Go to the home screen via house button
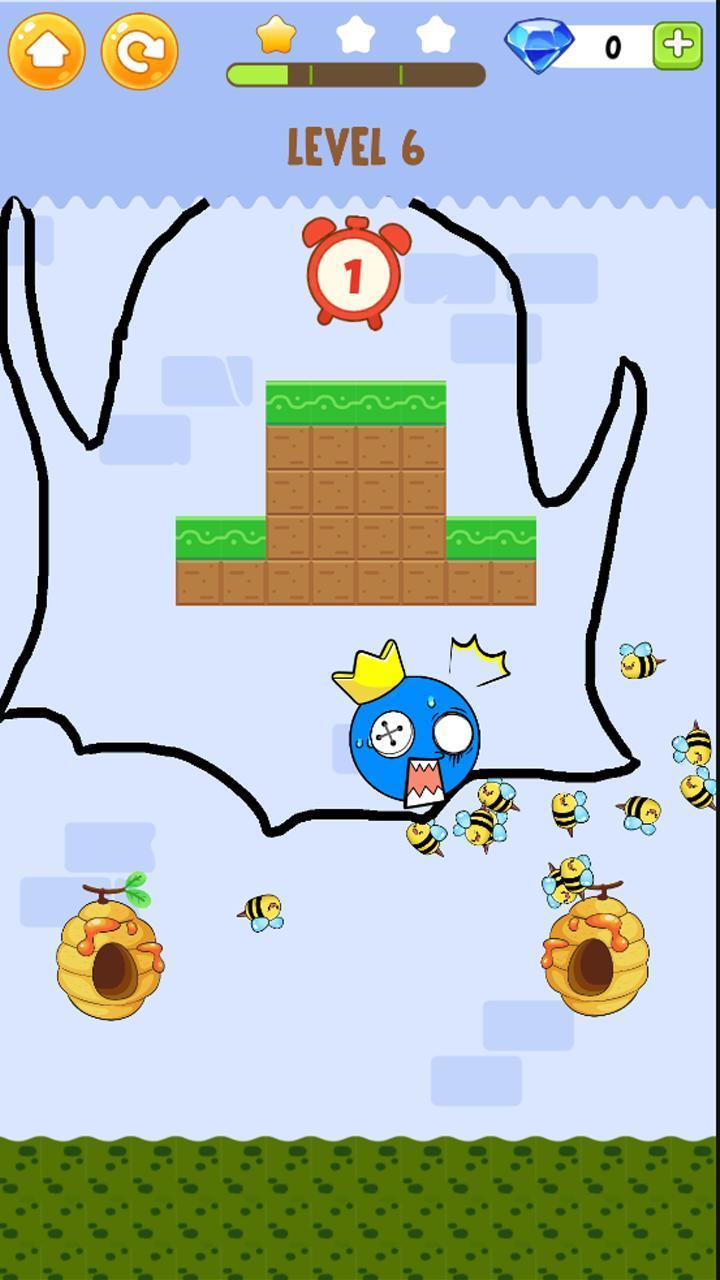Viewport: 720px width, 1280px height. click(46, 51)
